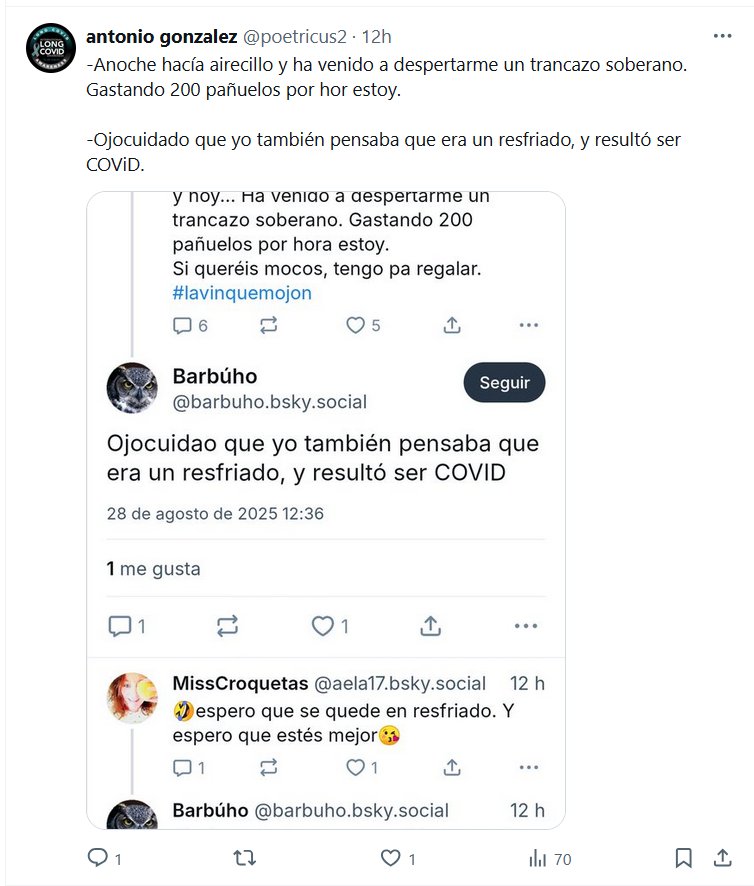This screenshot has height=886, width=754.
Task: Open the @poetricus2 handle
Action: 295,36
